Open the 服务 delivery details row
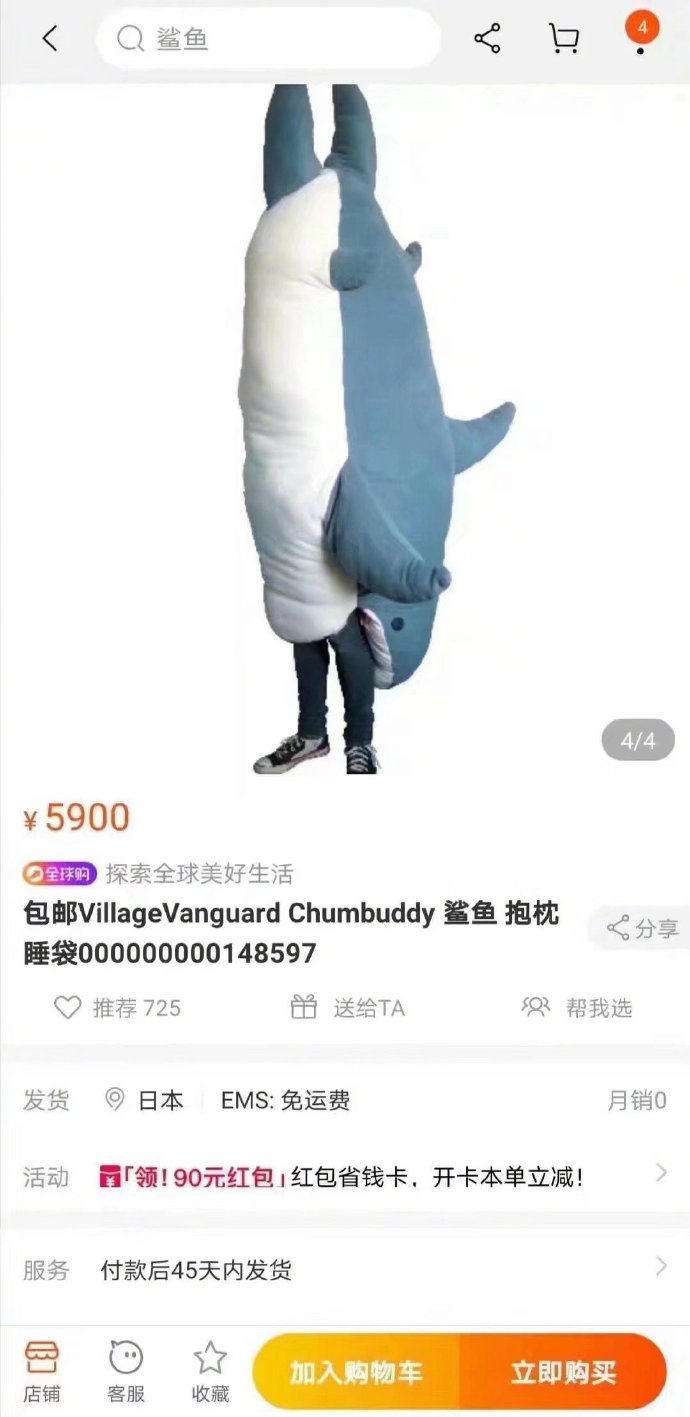The image size is (690, 1417). click(345, 1270)
